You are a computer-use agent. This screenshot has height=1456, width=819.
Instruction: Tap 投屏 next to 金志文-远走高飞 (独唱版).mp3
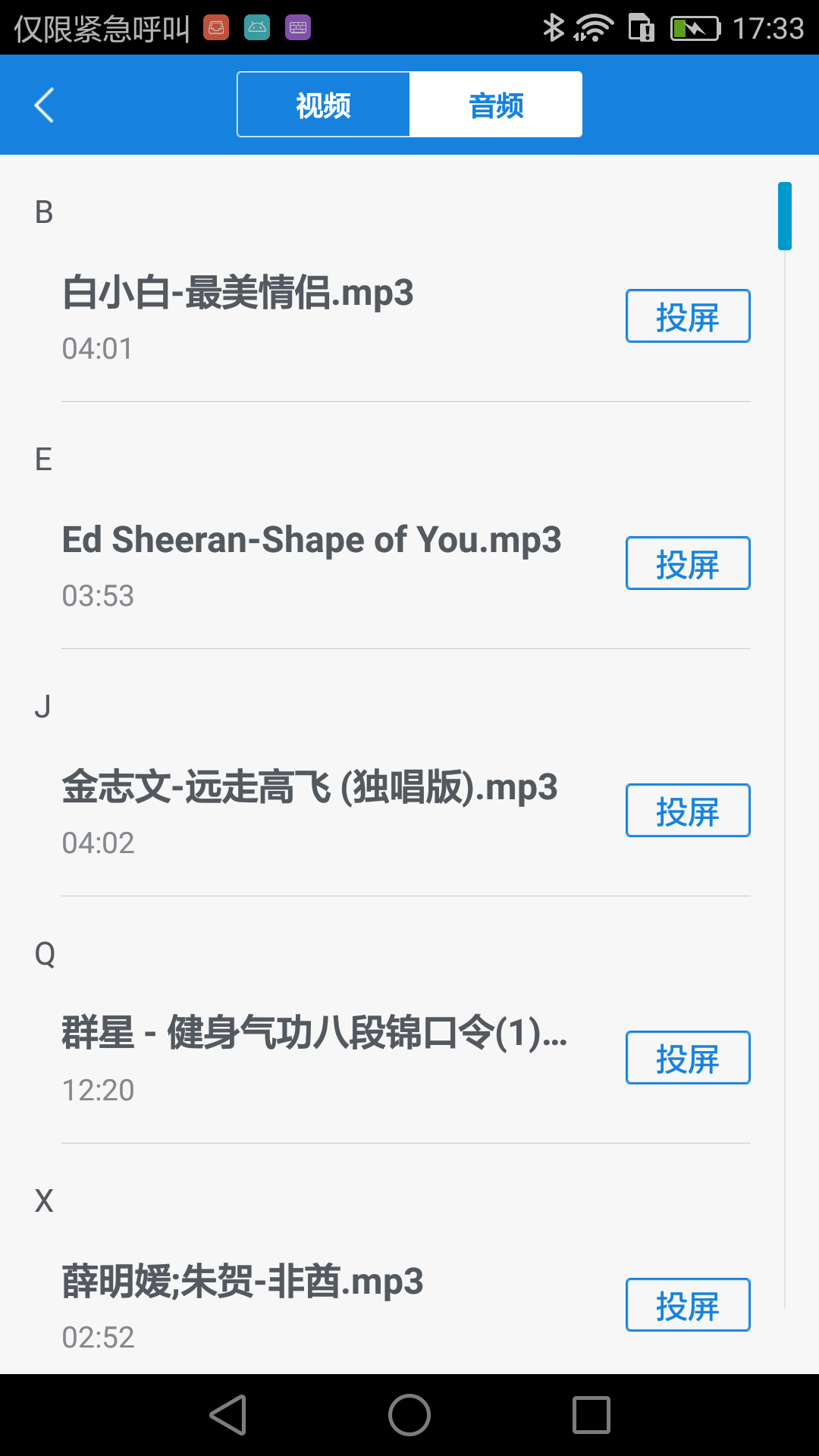tap(687, 811)
